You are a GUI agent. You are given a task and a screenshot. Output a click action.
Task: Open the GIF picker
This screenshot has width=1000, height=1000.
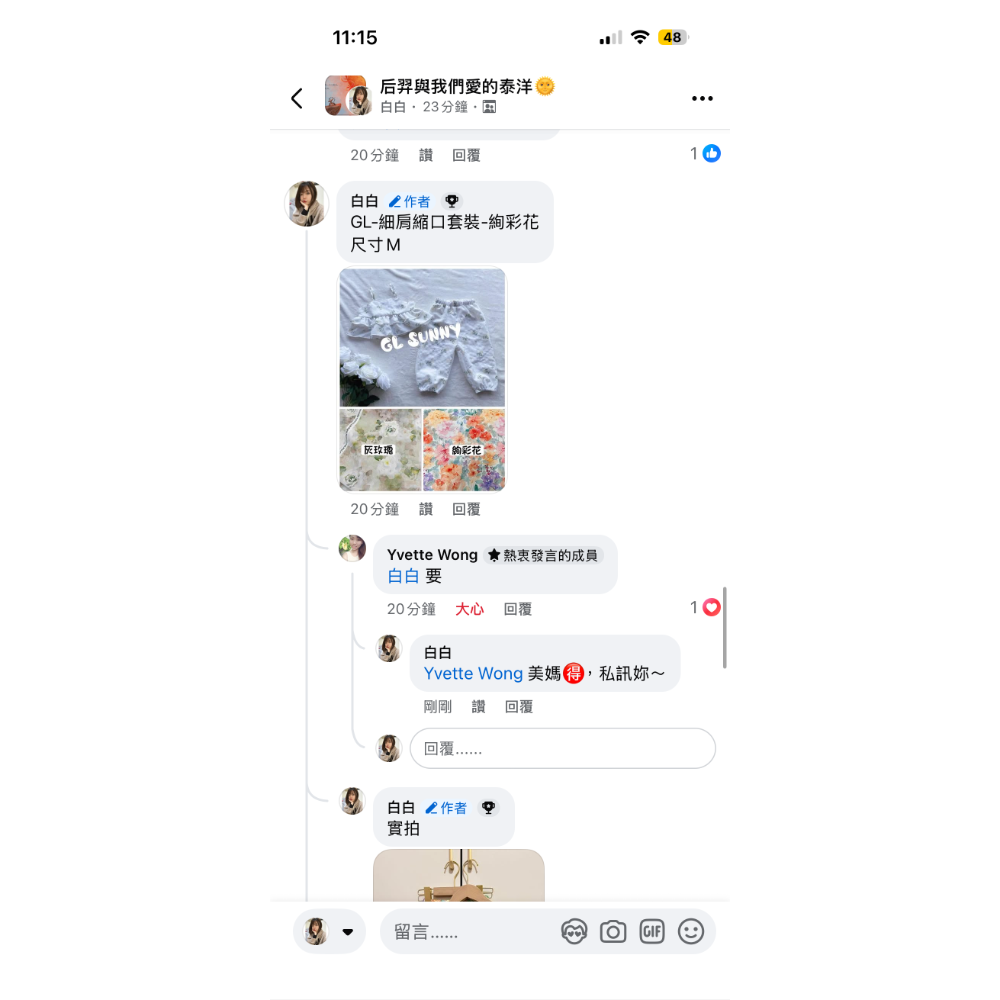(652, 932)
